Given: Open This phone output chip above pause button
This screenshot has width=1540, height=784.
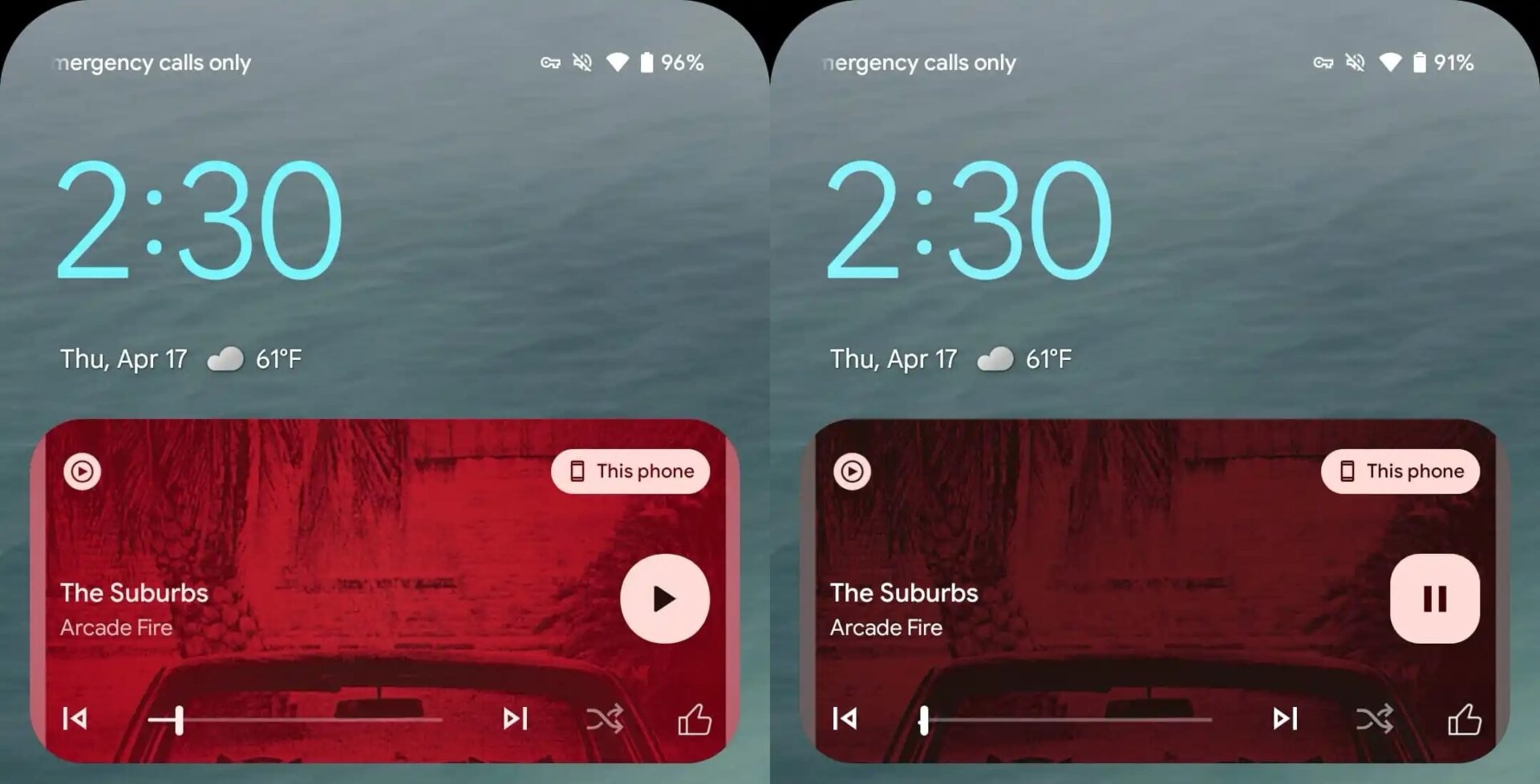Looking at the screenshot, I should coord(1400,471).
